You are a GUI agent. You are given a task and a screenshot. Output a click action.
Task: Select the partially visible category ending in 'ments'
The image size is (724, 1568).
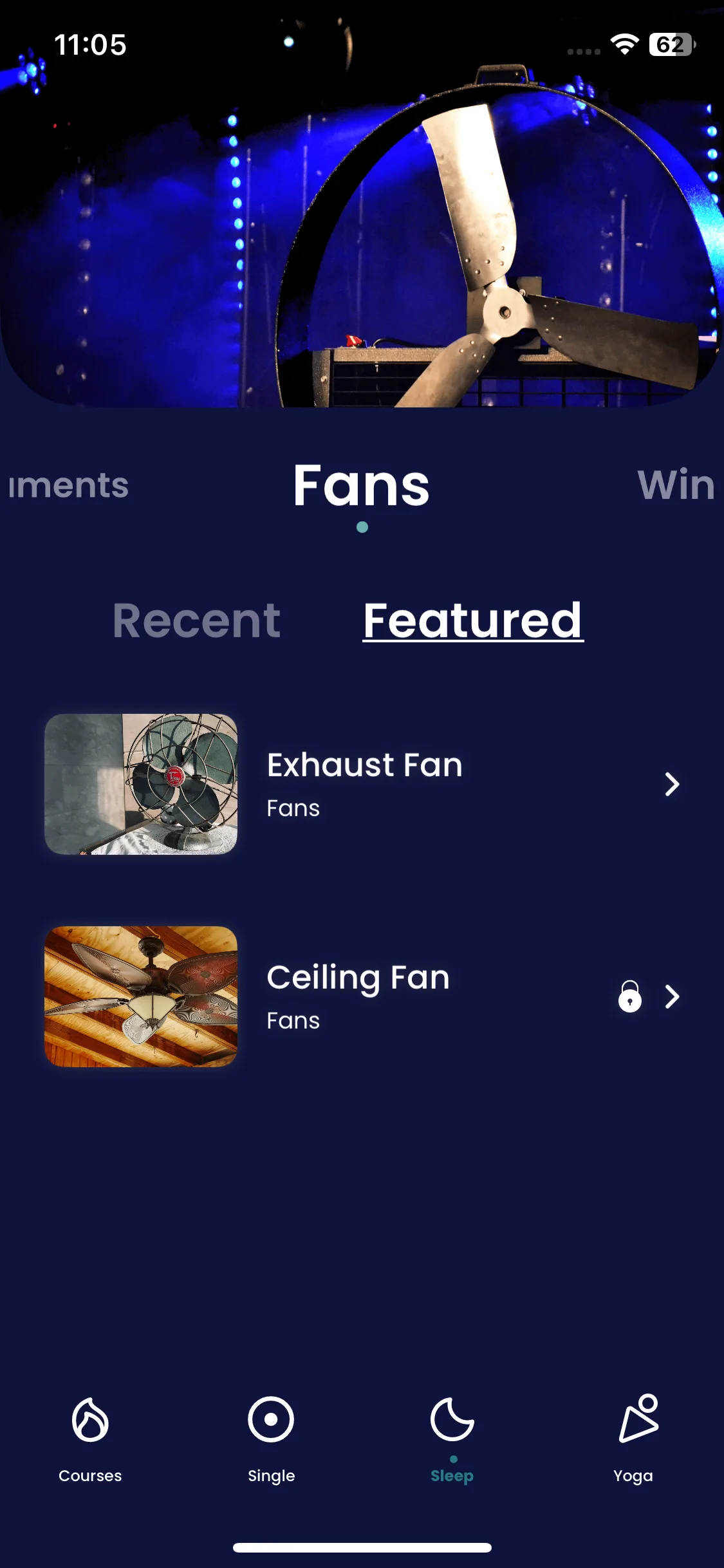click(68, 486)
